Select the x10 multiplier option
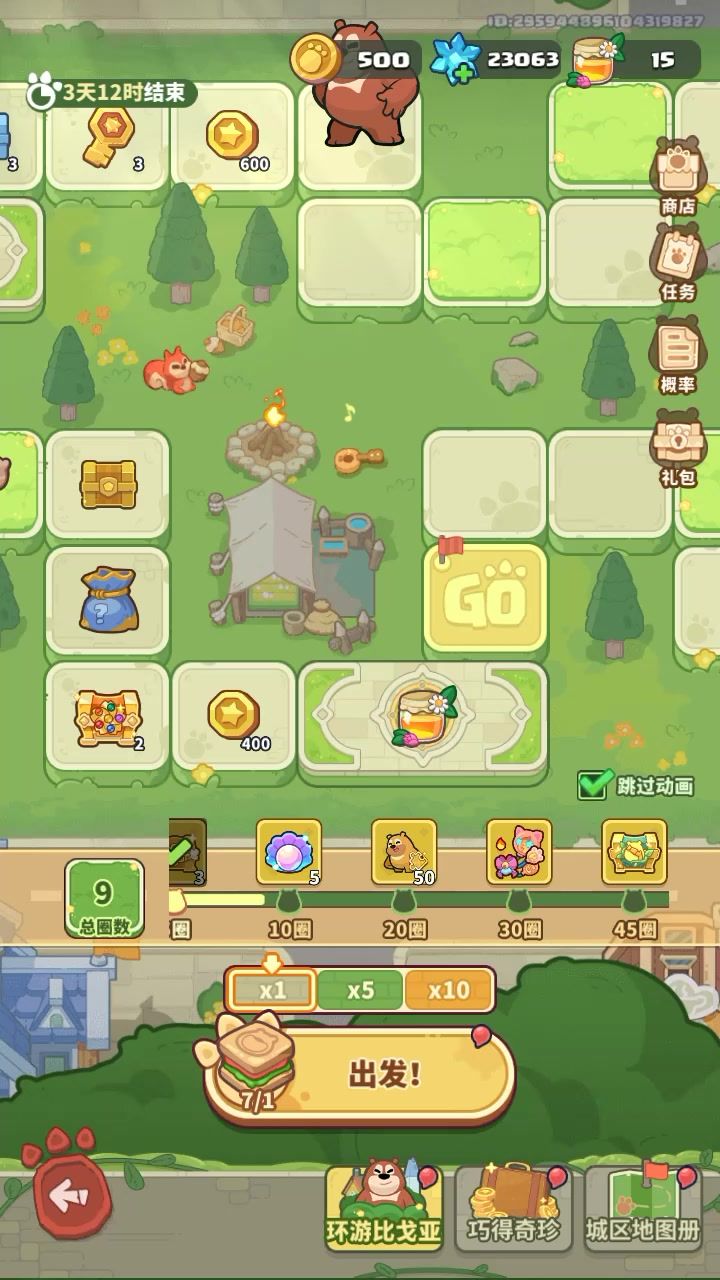The image size is (720, 1280). coord(448,990)
